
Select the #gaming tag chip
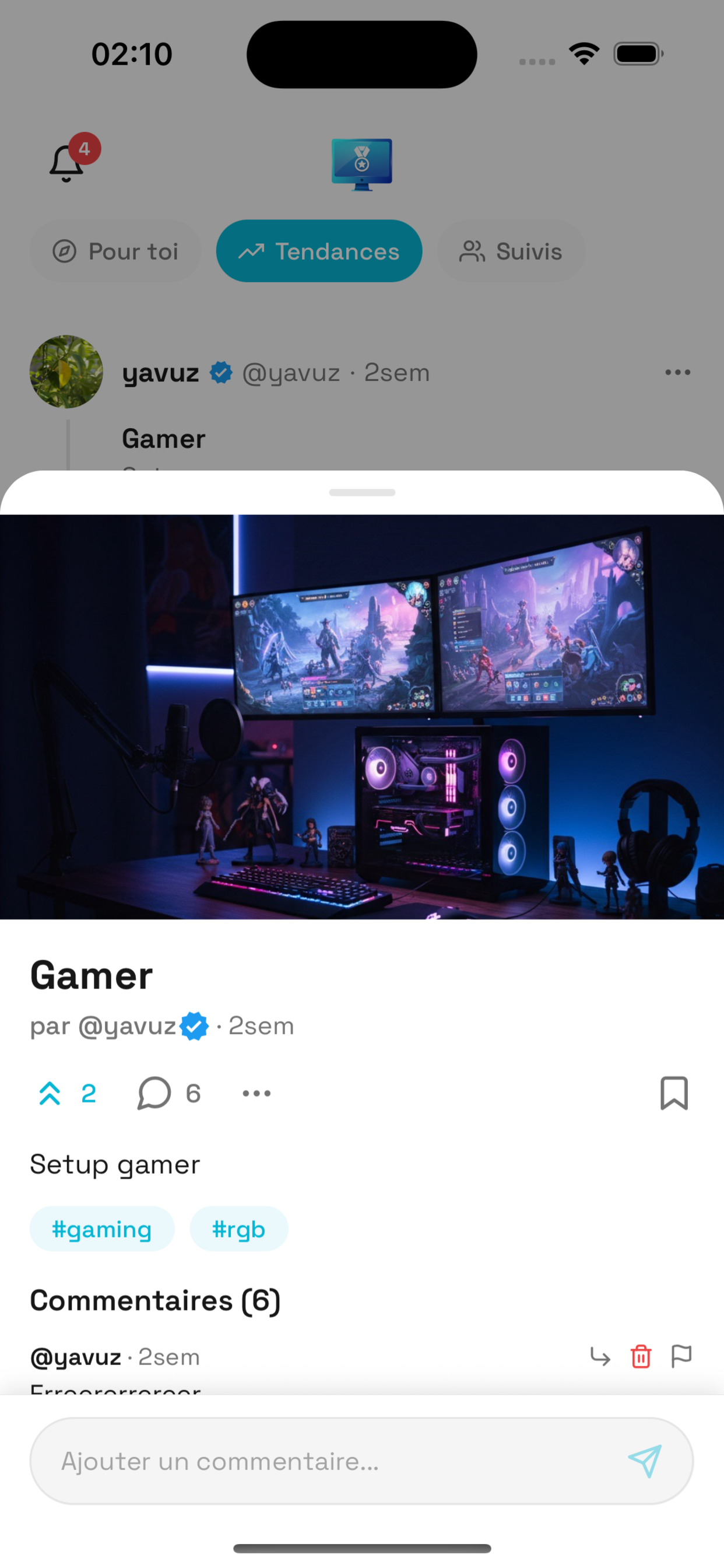pos(101,1229)
